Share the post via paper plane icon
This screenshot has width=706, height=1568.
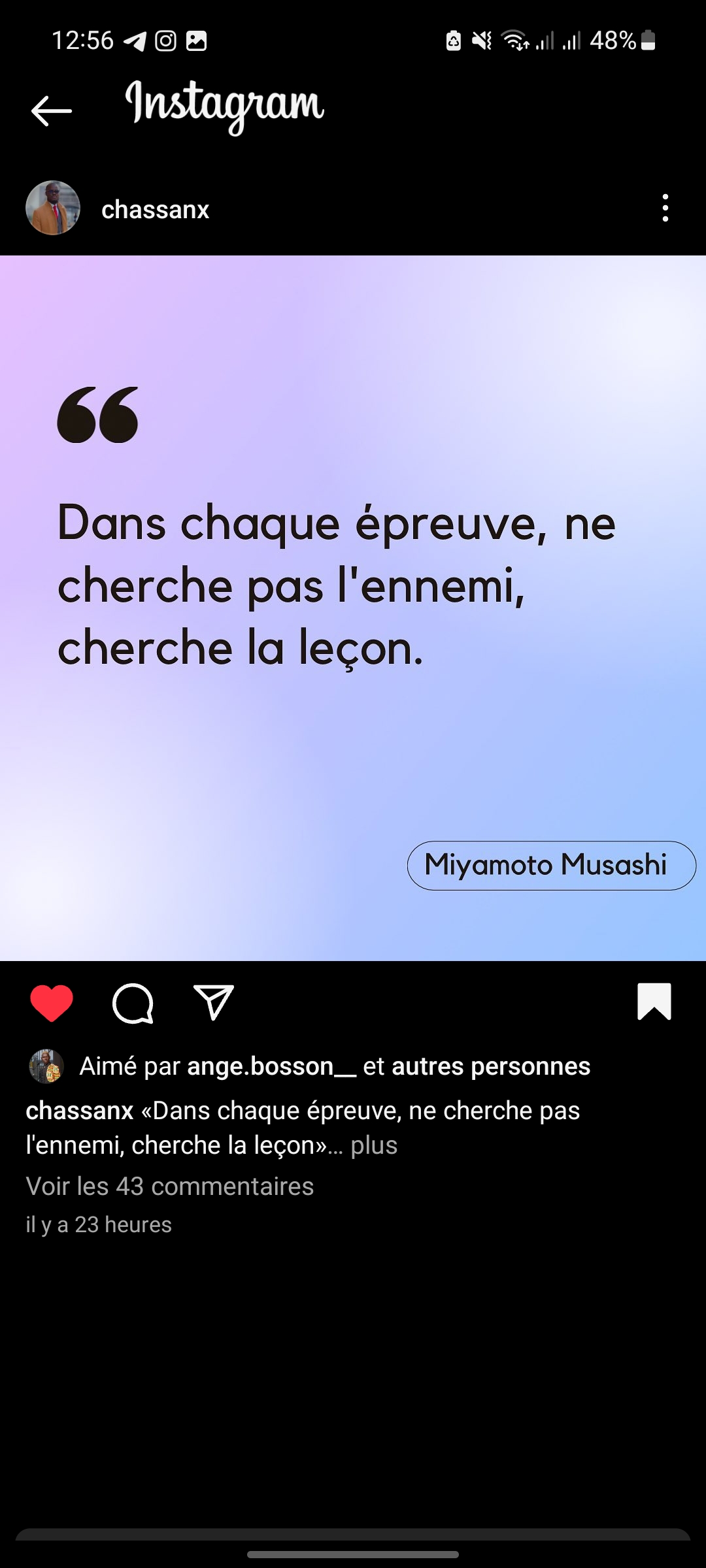(x=214, y=1003)
